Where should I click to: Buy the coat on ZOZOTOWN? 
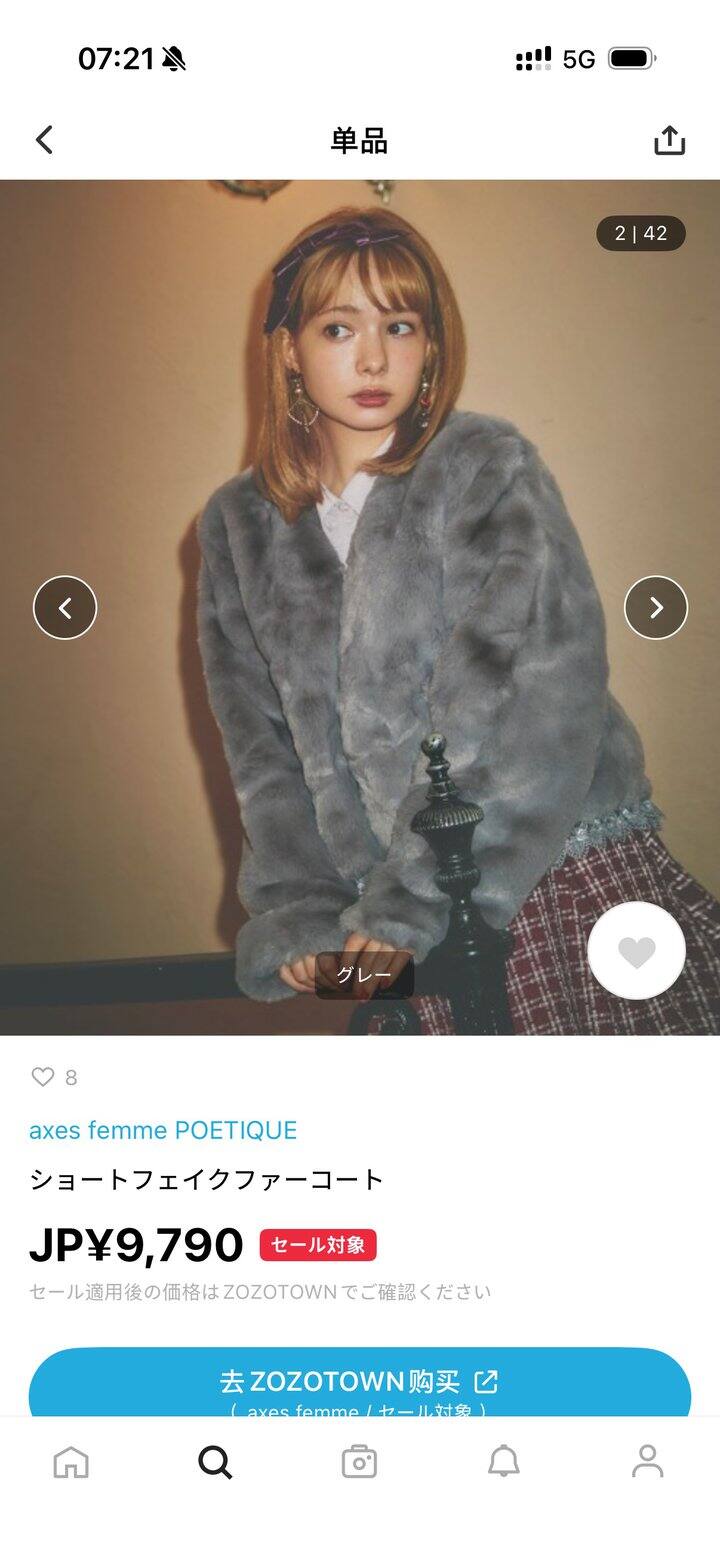tap(359, 1383)
